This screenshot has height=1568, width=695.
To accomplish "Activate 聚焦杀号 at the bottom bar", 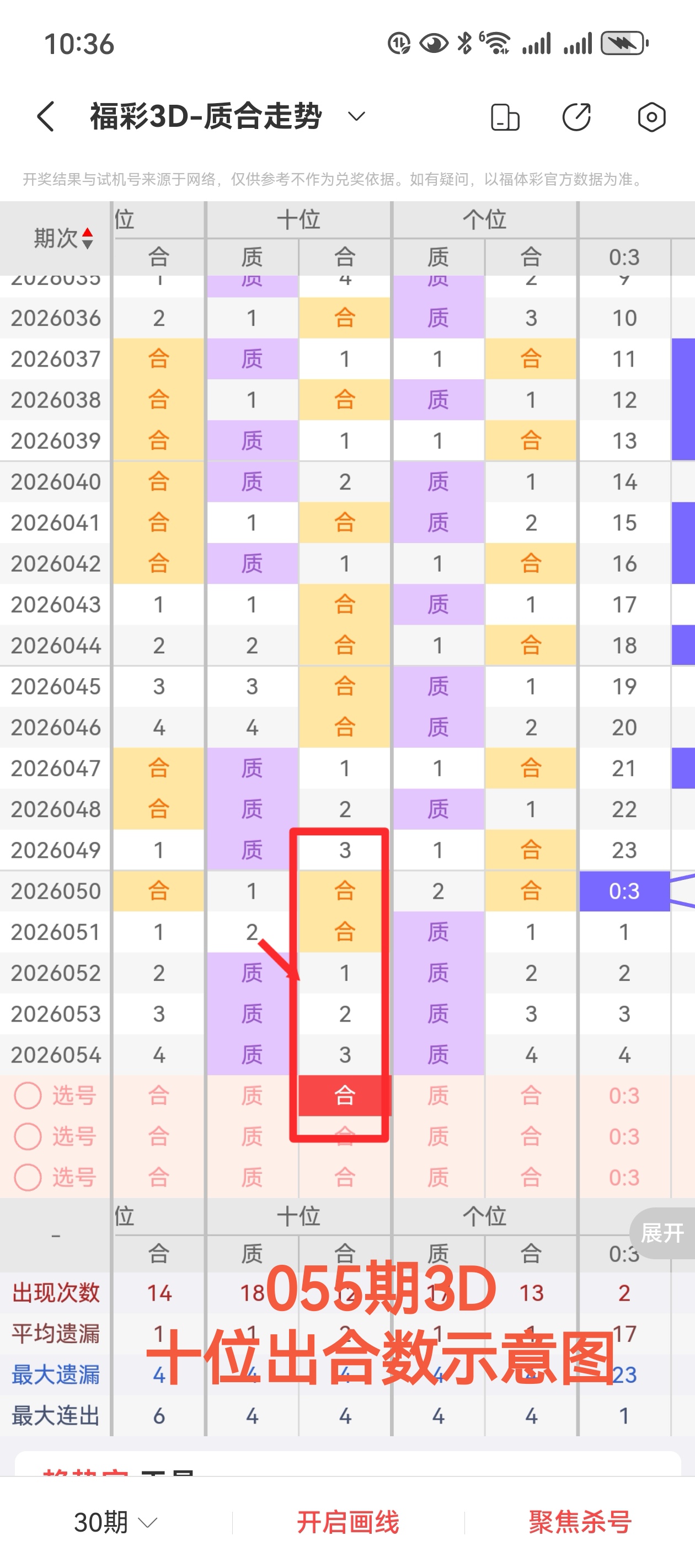I will pos(578,1522).
